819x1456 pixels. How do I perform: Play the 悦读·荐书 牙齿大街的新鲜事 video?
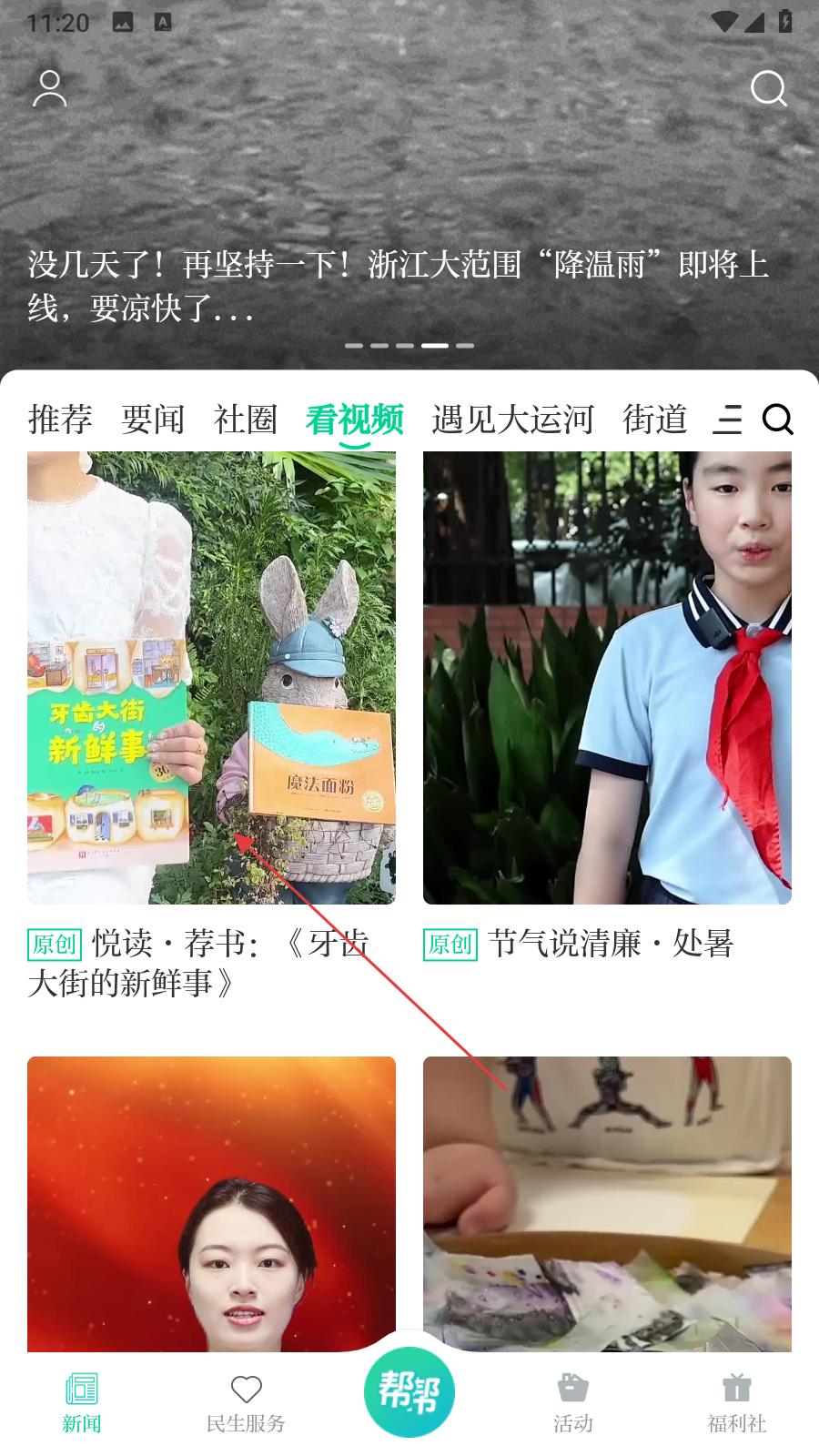click(x=211, y=678)
